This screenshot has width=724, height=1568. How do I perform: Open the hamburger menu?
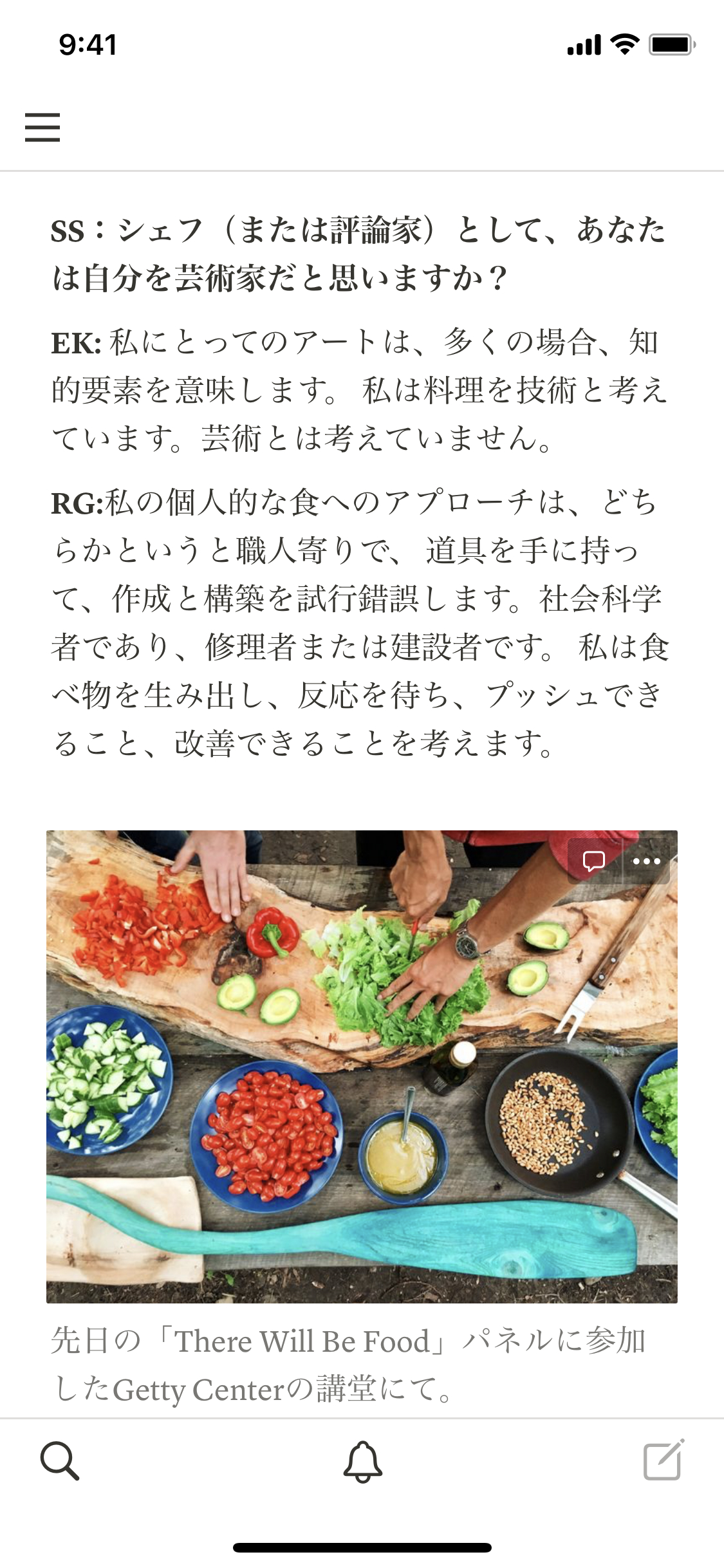coord(42,127)
